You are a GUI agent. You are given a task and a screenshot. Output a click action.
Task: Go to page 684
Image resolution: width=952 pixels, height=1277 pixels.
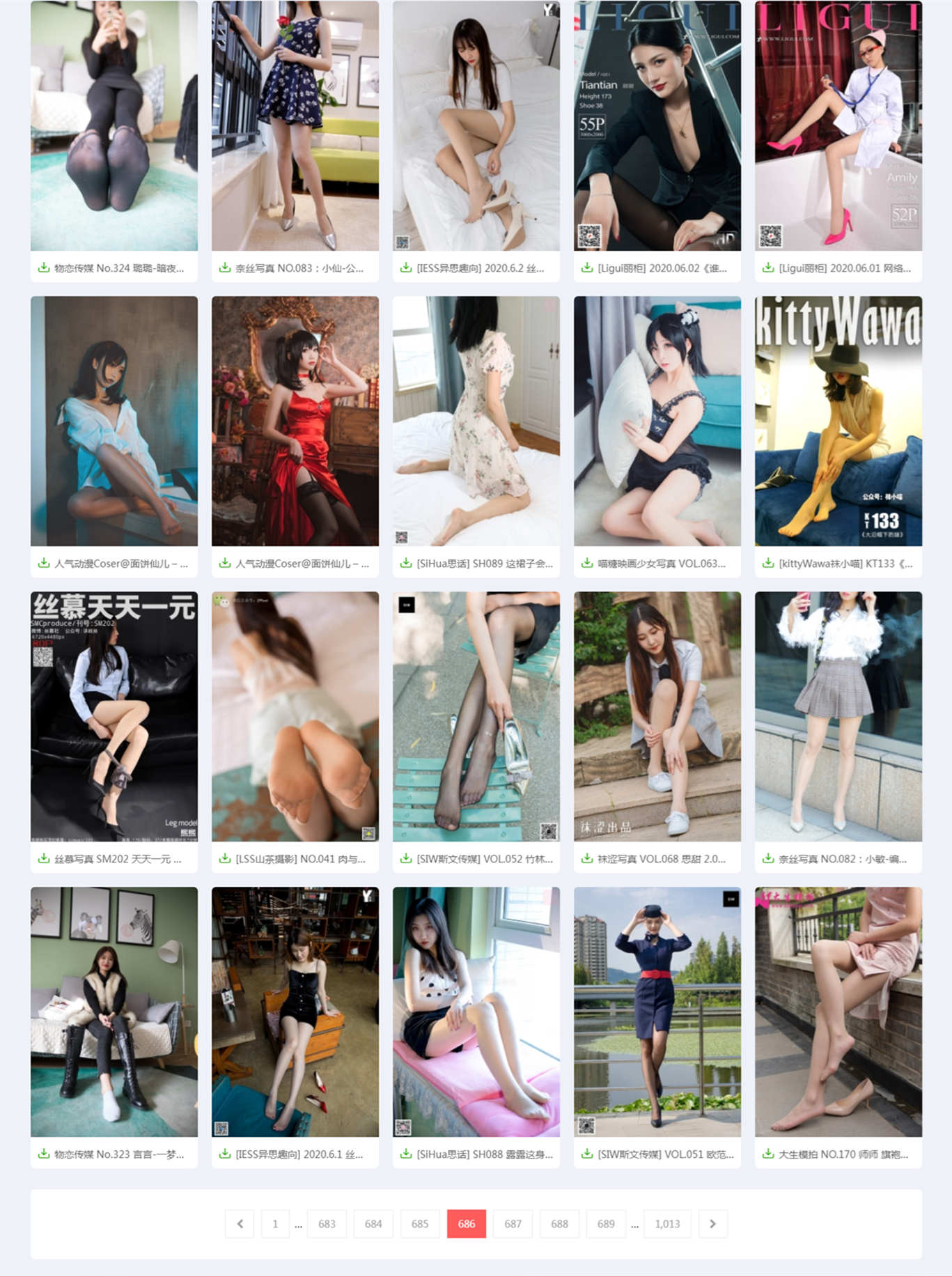click(373, 1223)
